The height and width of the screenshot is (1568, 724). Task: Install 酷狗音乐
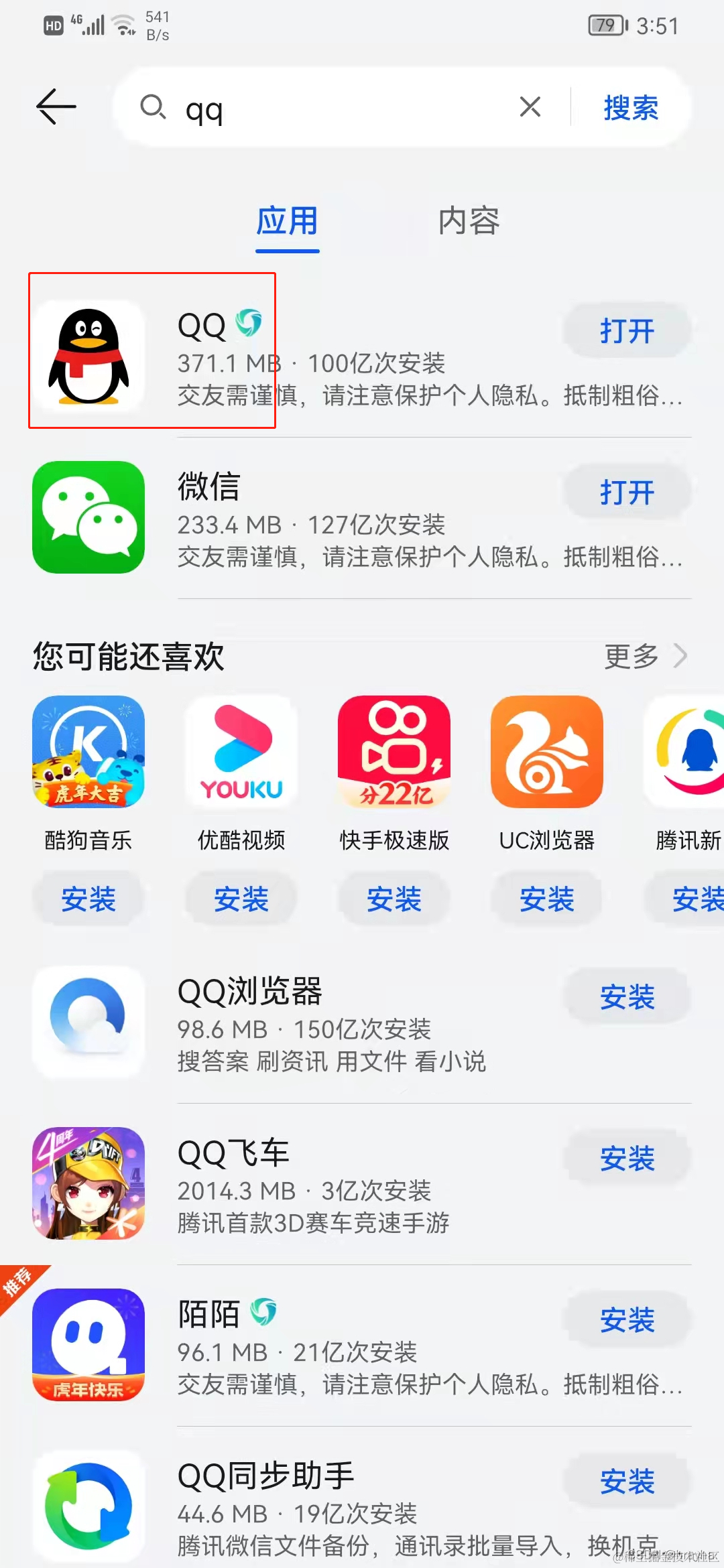point(88,899)
